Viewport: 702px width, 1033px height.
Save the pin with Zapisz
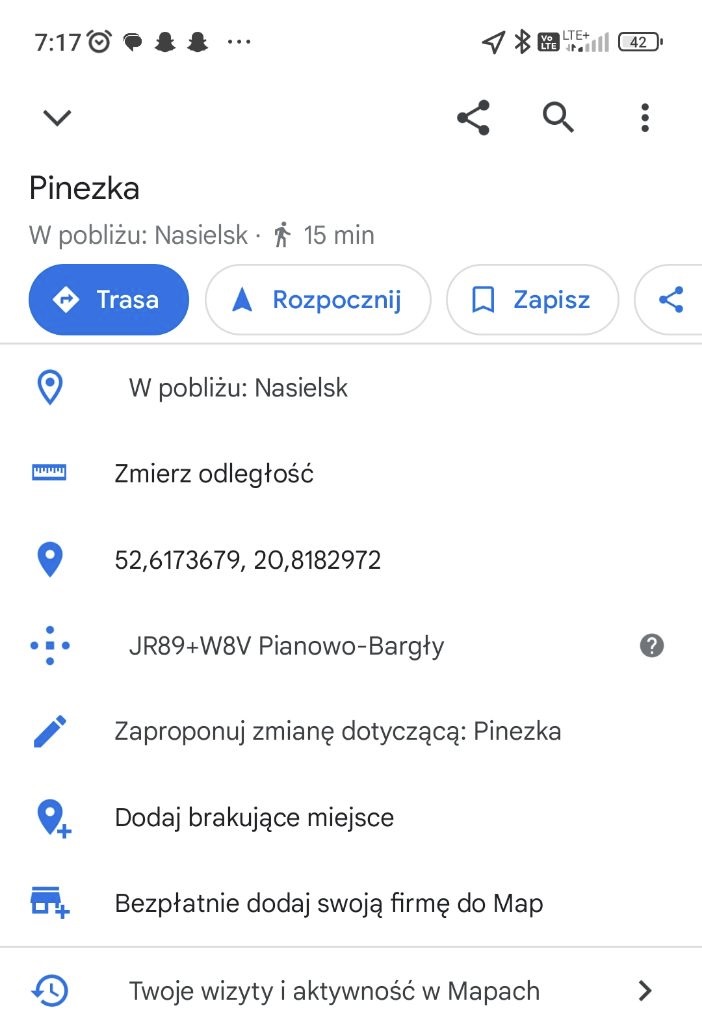pos(532,299)
